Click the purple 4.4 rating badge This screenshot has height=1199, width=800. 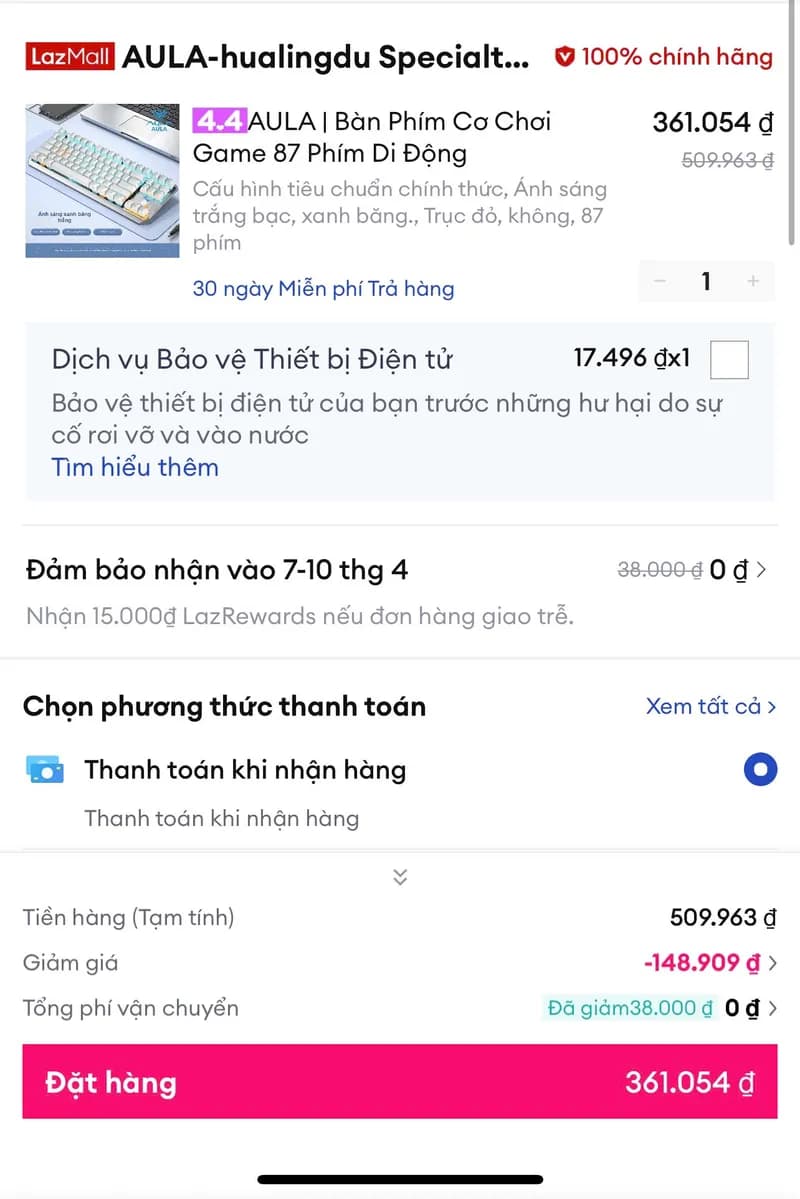(221, 121)
